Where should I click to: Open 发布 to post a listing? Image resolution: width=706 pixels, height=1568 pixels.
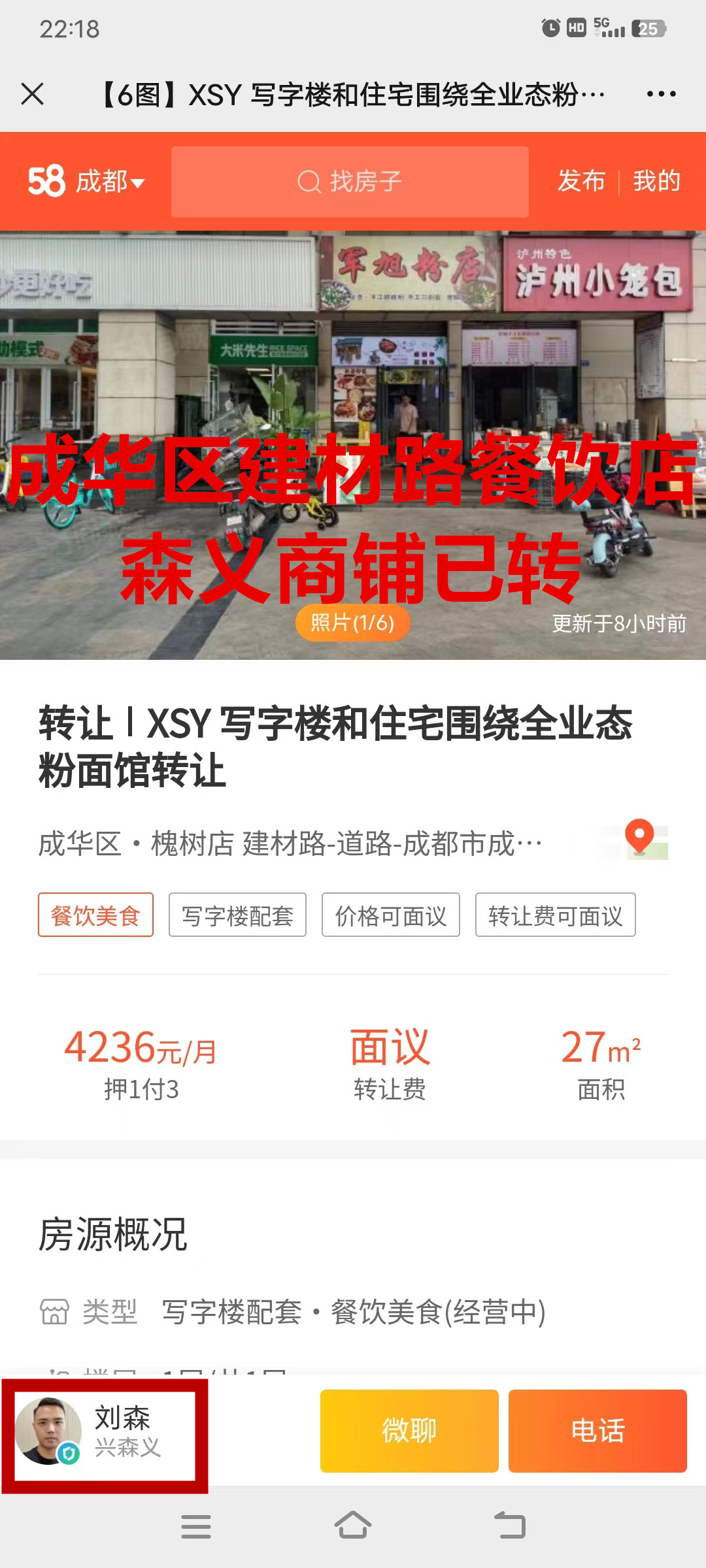(x=580, y=181)
